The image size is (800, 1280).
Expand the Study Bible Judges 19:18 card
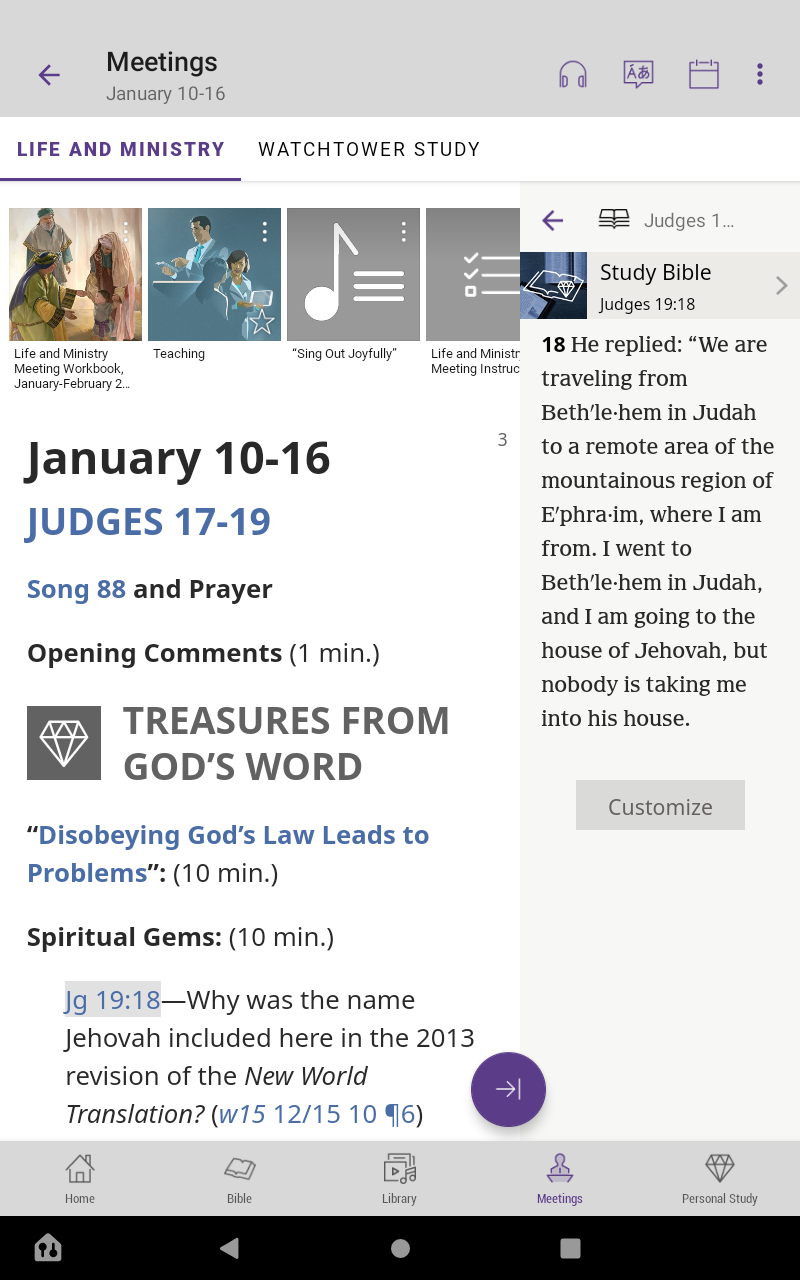[660, 285]
